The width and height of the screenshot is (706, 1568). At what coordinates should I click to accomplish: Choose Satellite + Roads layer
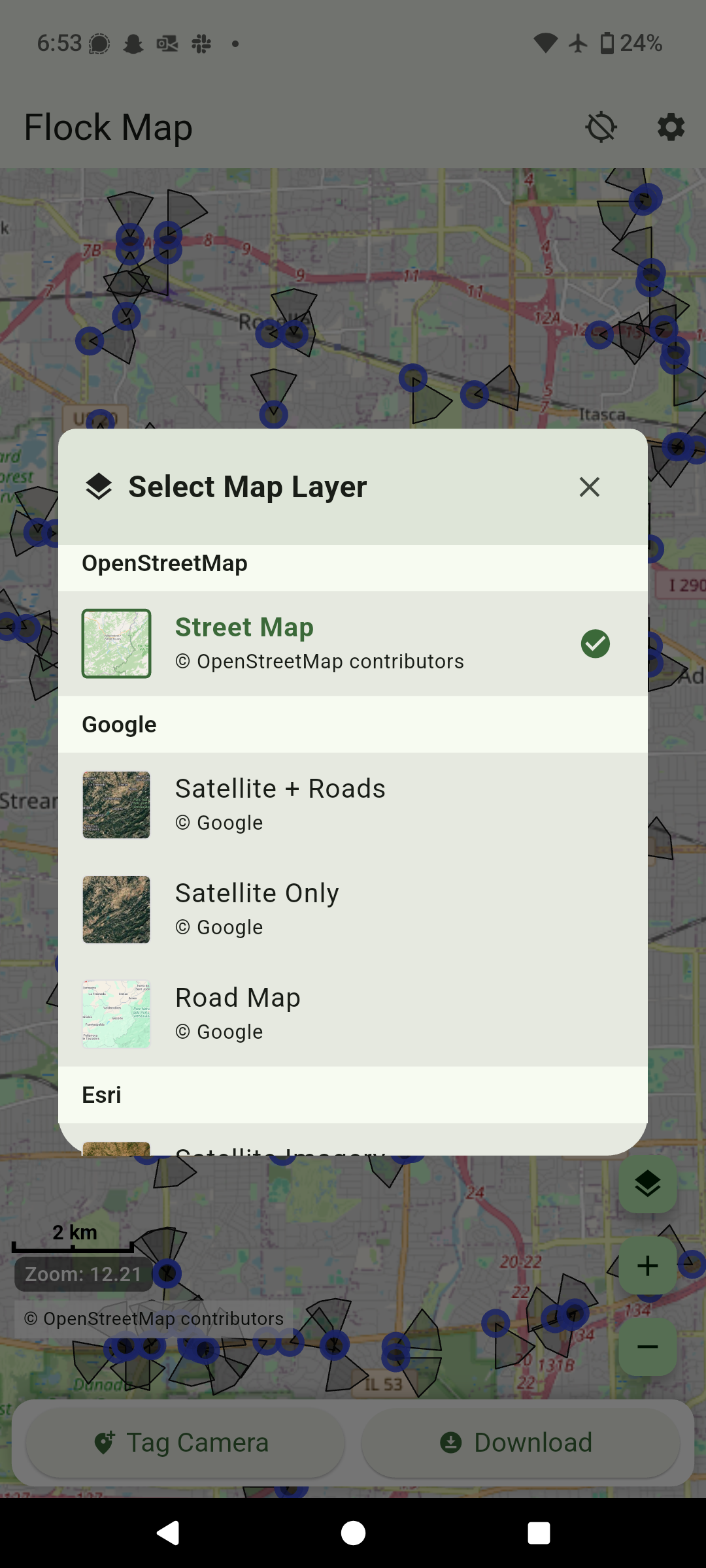tap(353, 805)
